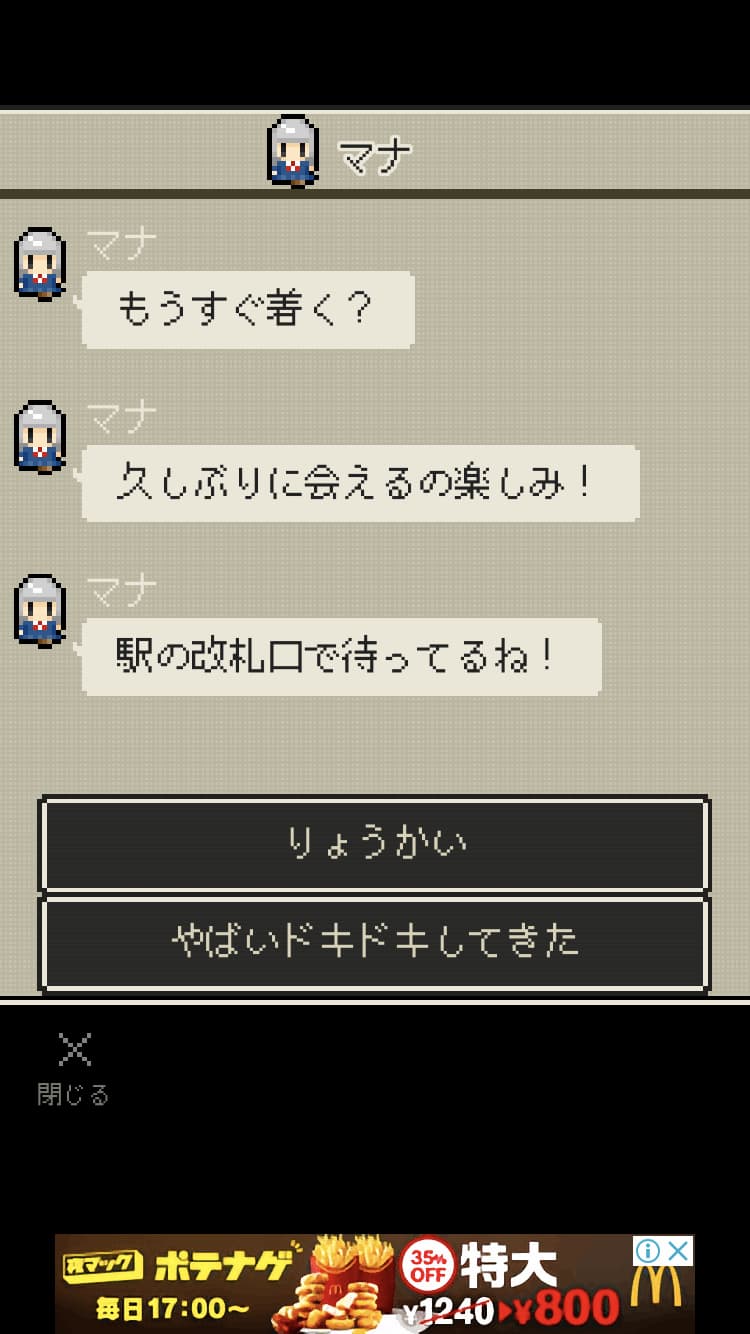Choose the やばいドキドキしてきた reply

[x=375, y=942]
